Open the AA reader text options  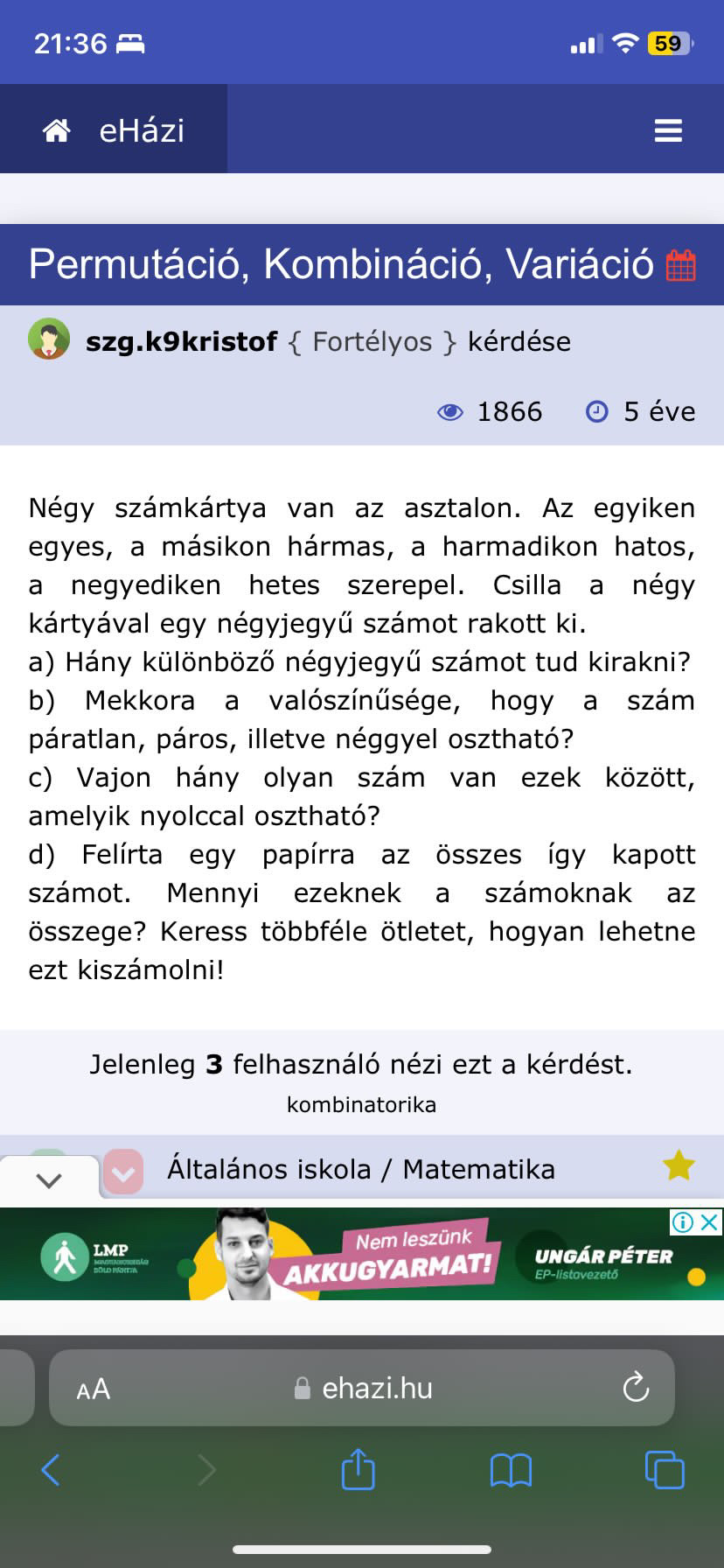93,1389
